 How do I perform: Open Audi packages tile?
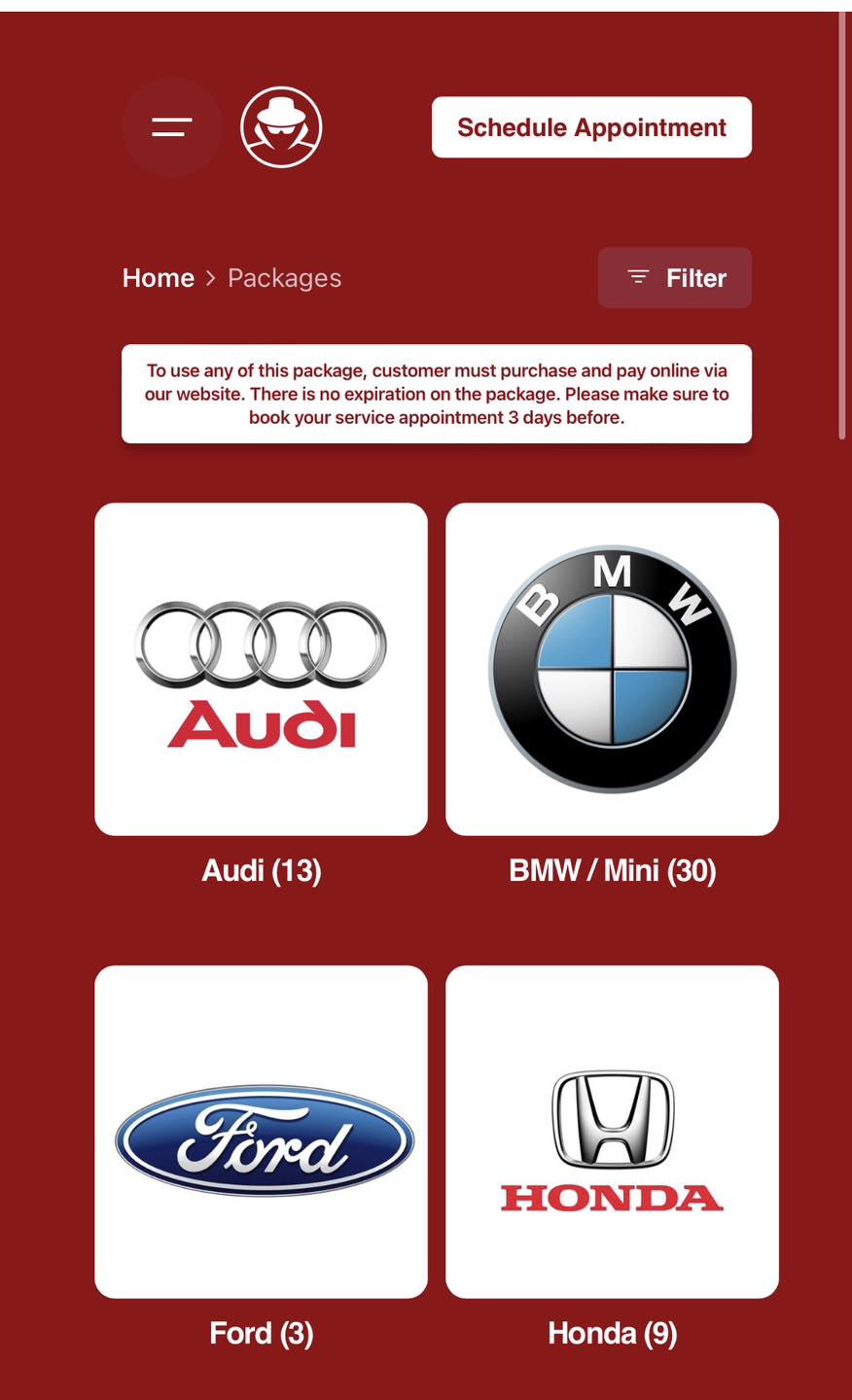coord(261,669)
